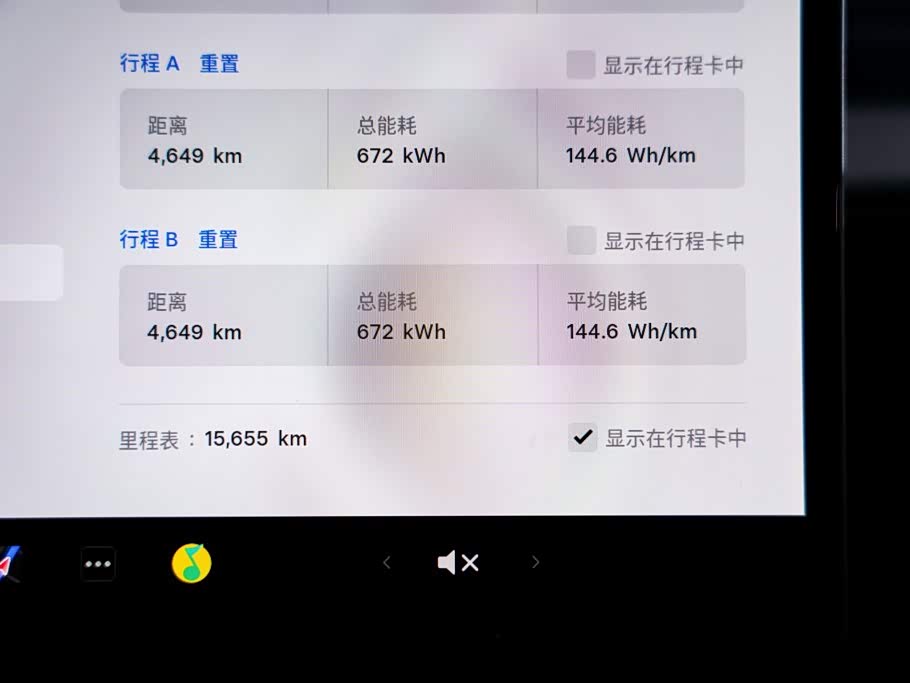Screen dimensions: 910x683
Task: Check 显示在行程卡中 for trip B
Action: (582, 240)
